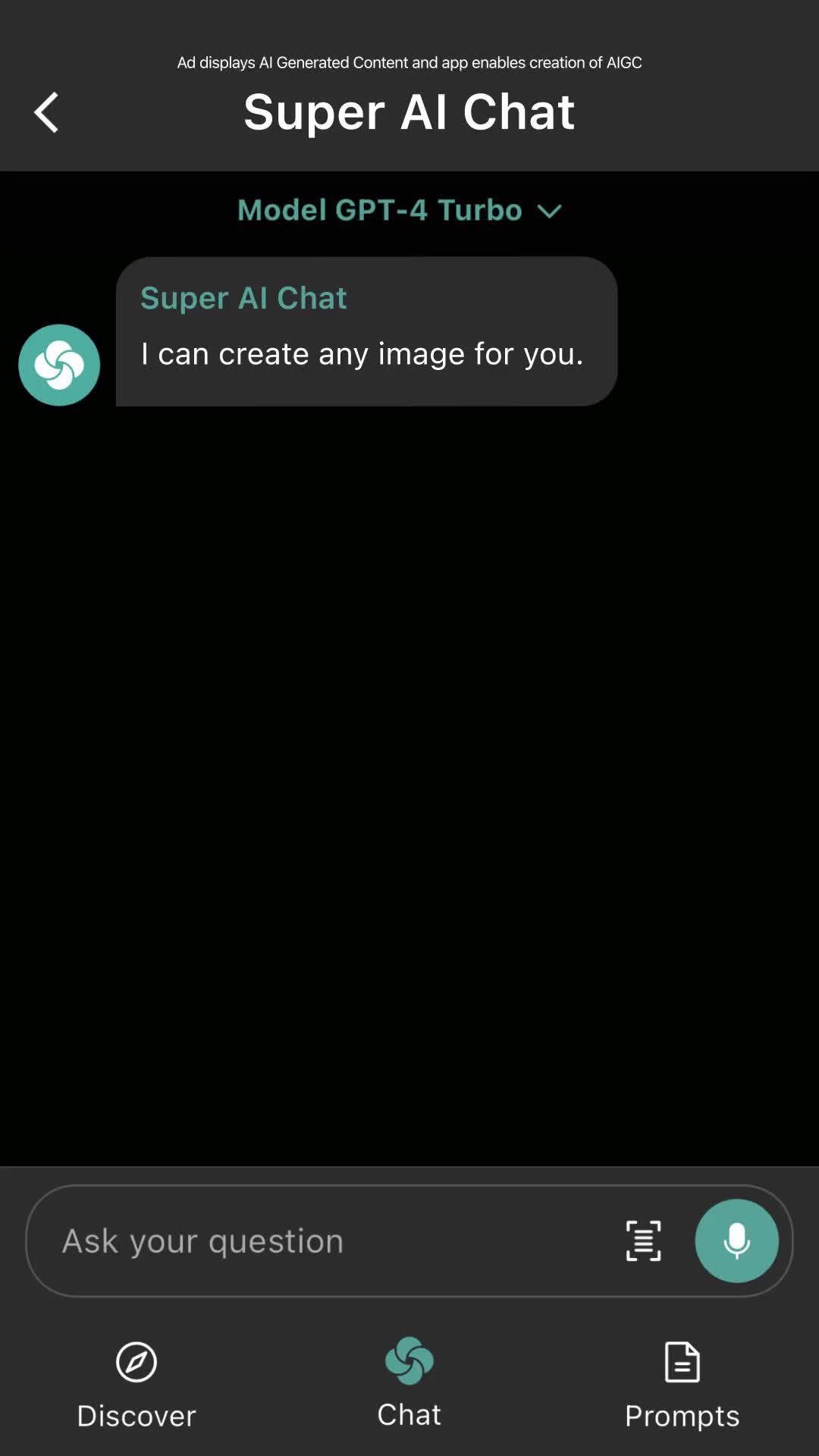Open the Prompts document icon

[681, 1360]
